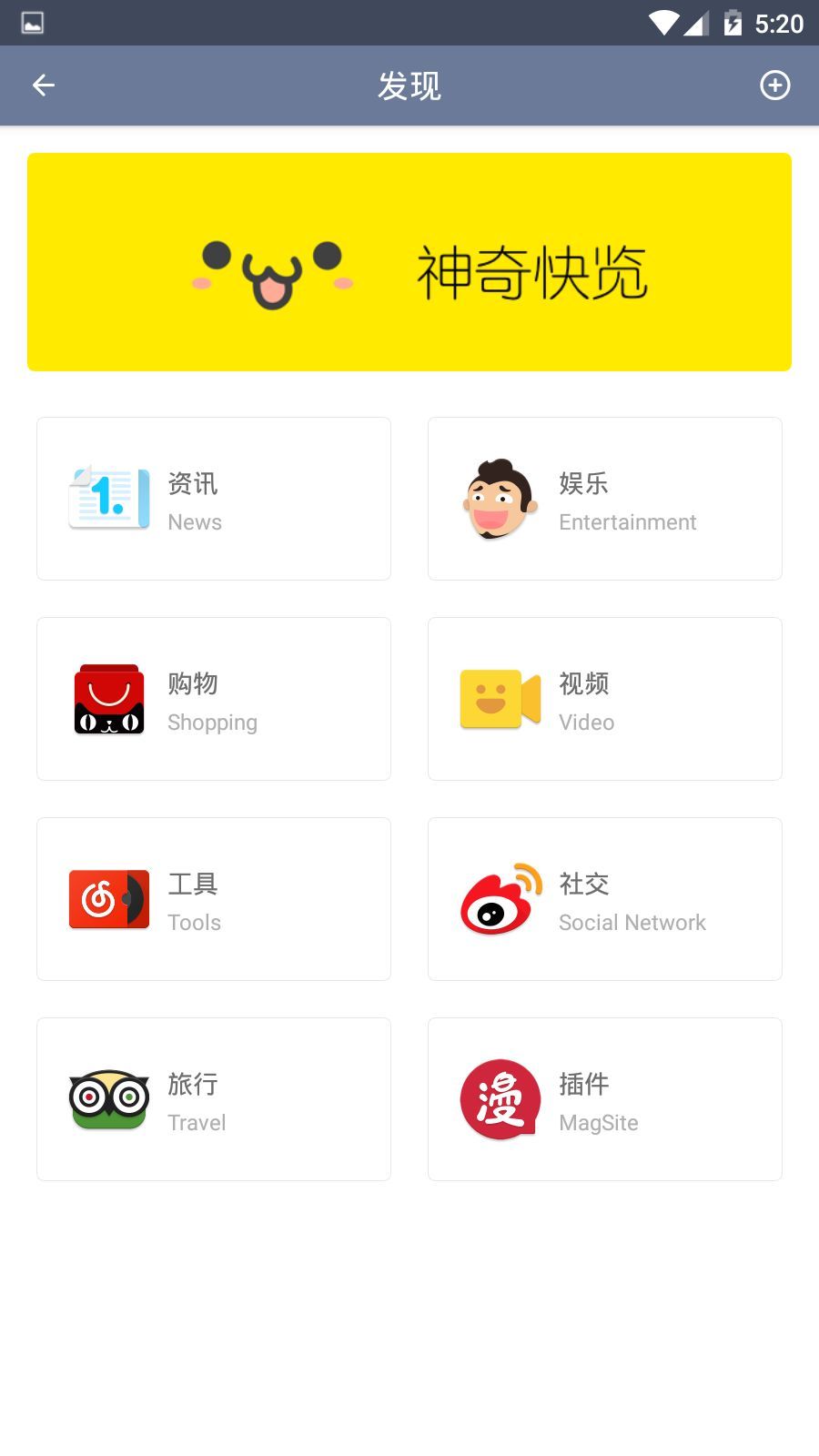This screenshot has height=1456, width=819.
Task: Browse the Shopping category
Action: point(214,699)
